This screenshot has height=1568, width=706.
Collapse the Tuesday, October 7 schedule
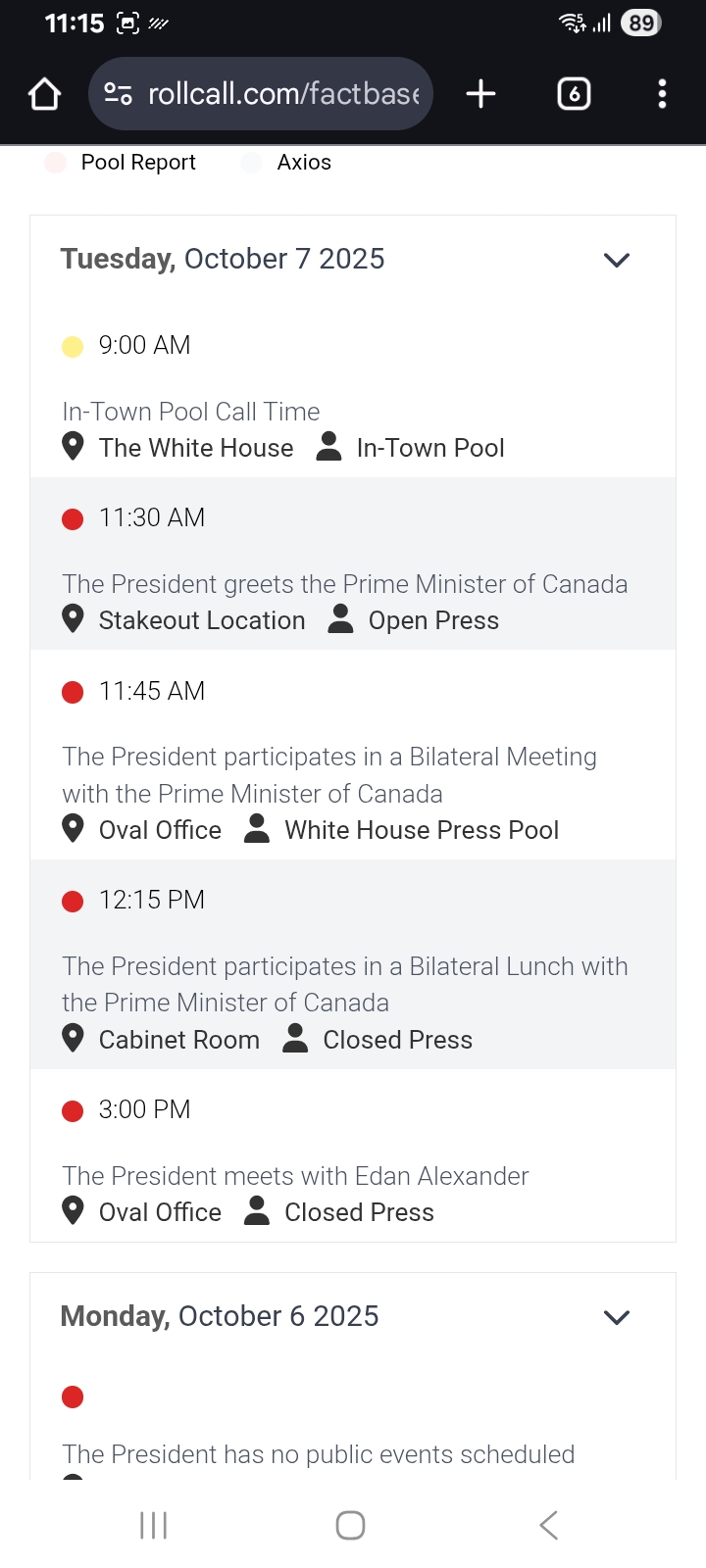[x=616, y=260]
